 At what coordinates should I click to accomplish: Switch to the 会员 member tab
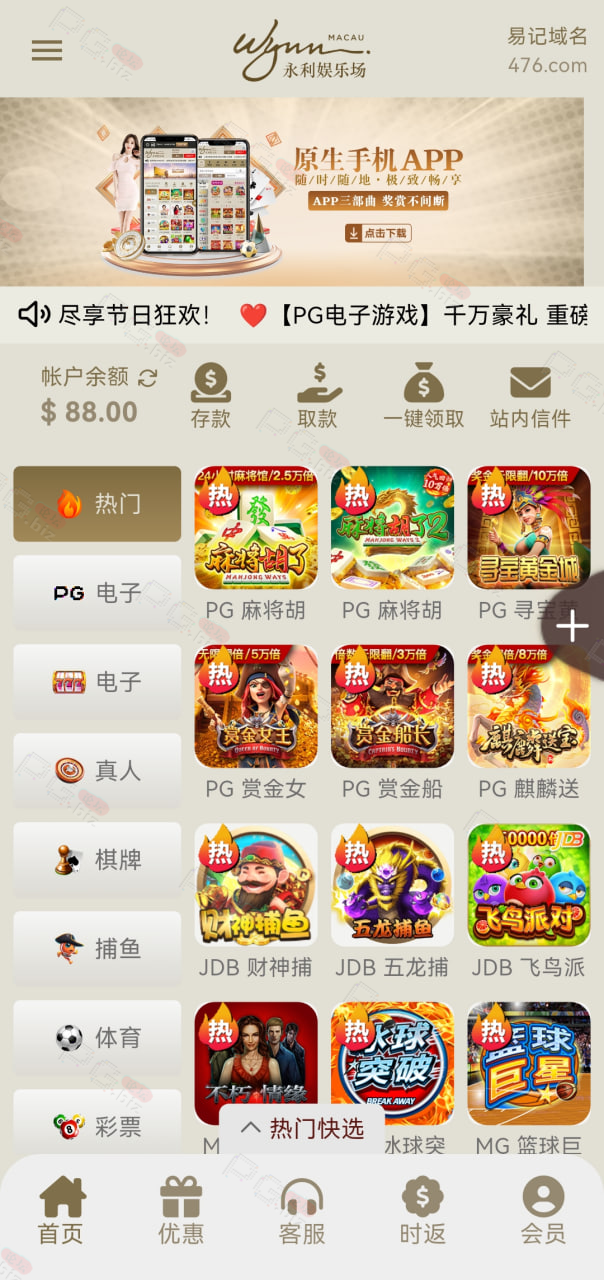point(543,1211)
